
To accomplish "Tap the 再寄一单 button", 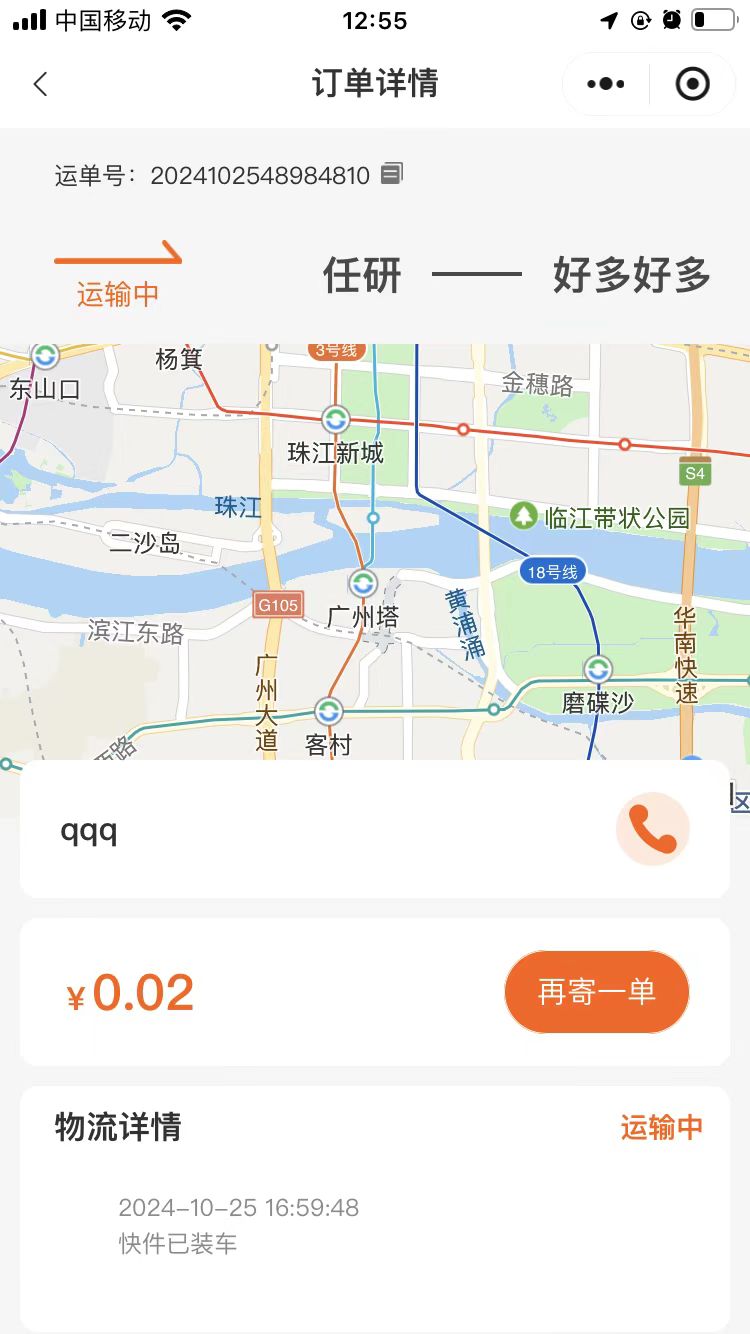I will pos(597,991).
